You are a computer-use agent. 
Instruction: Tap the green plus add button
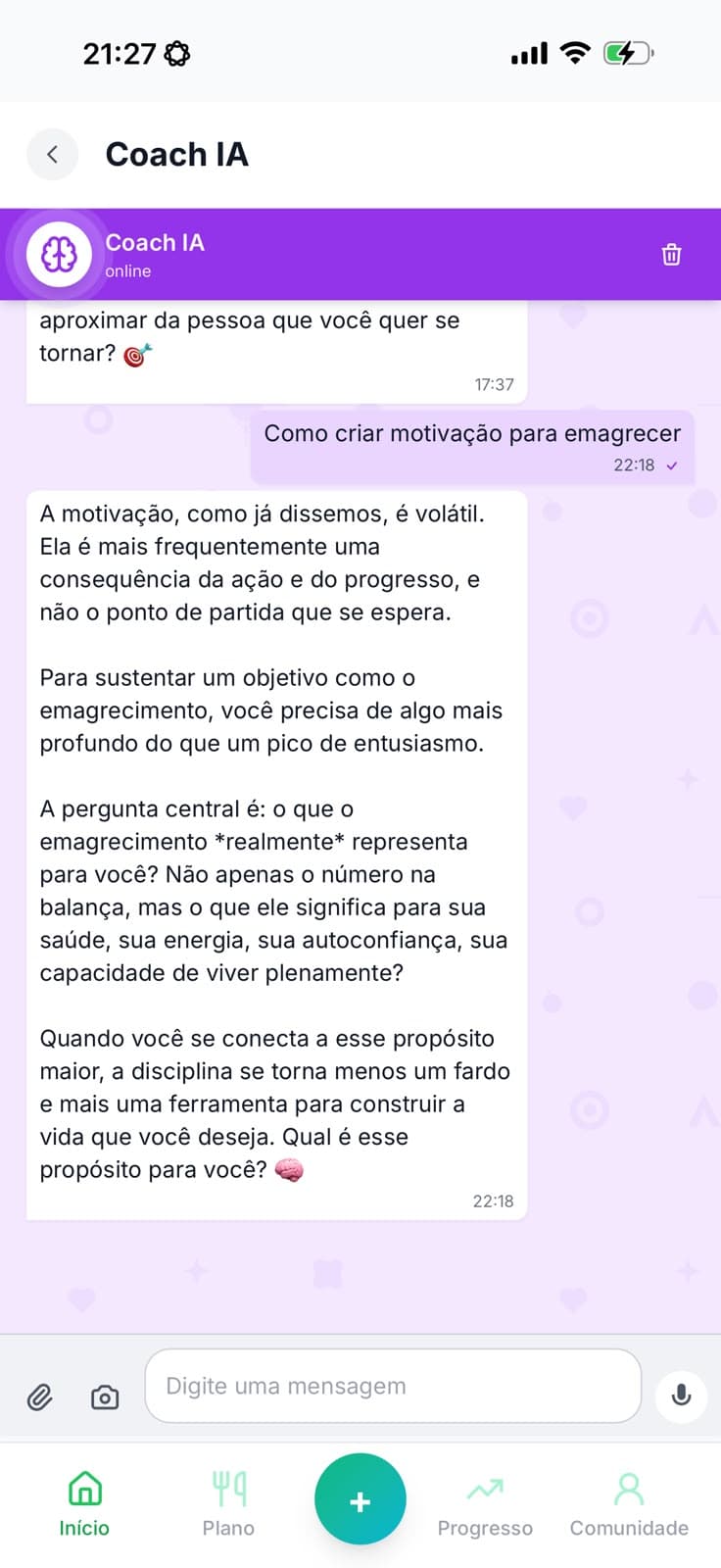coord(360,1499)
